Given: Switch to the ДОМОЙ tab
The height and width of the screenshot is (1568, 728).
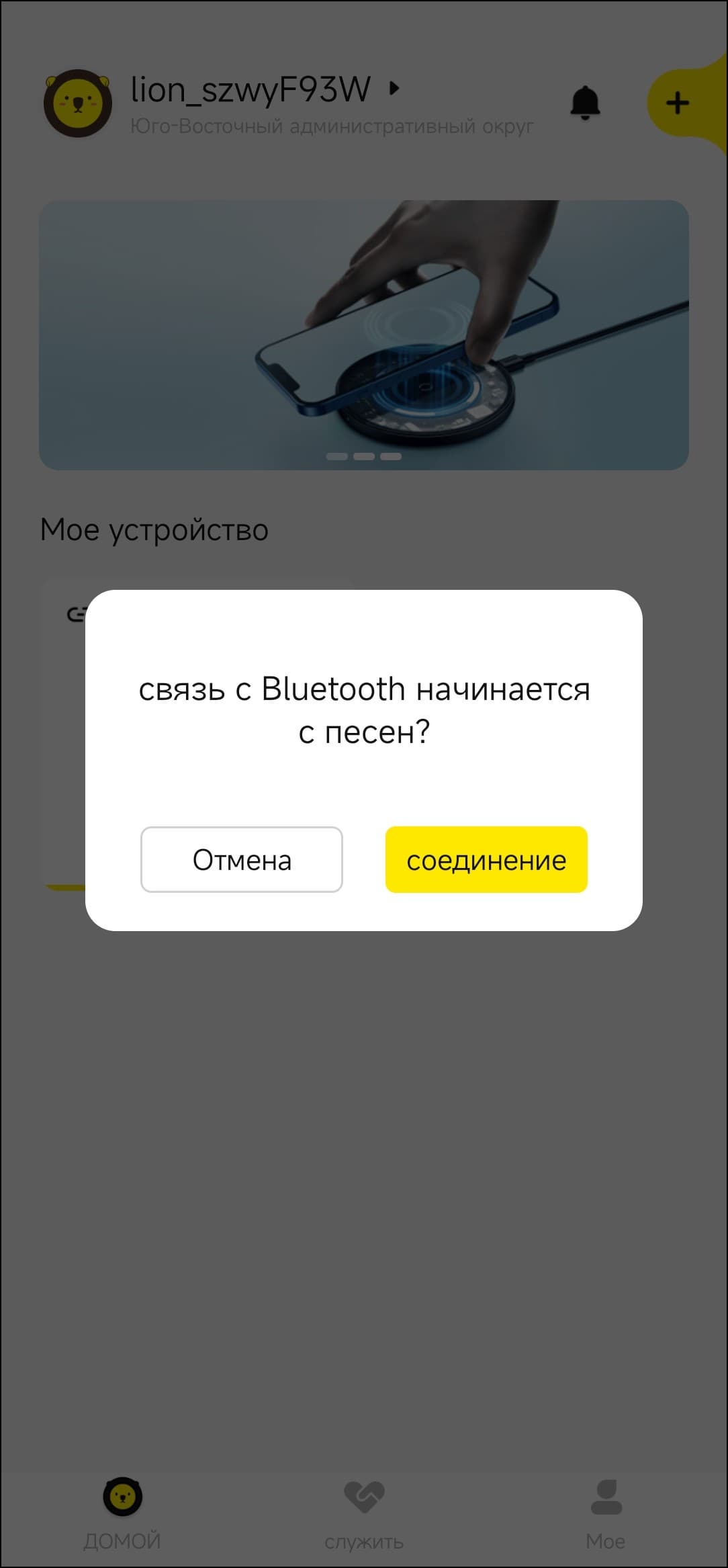Looking at the screenshot, I should (122, 1511).
